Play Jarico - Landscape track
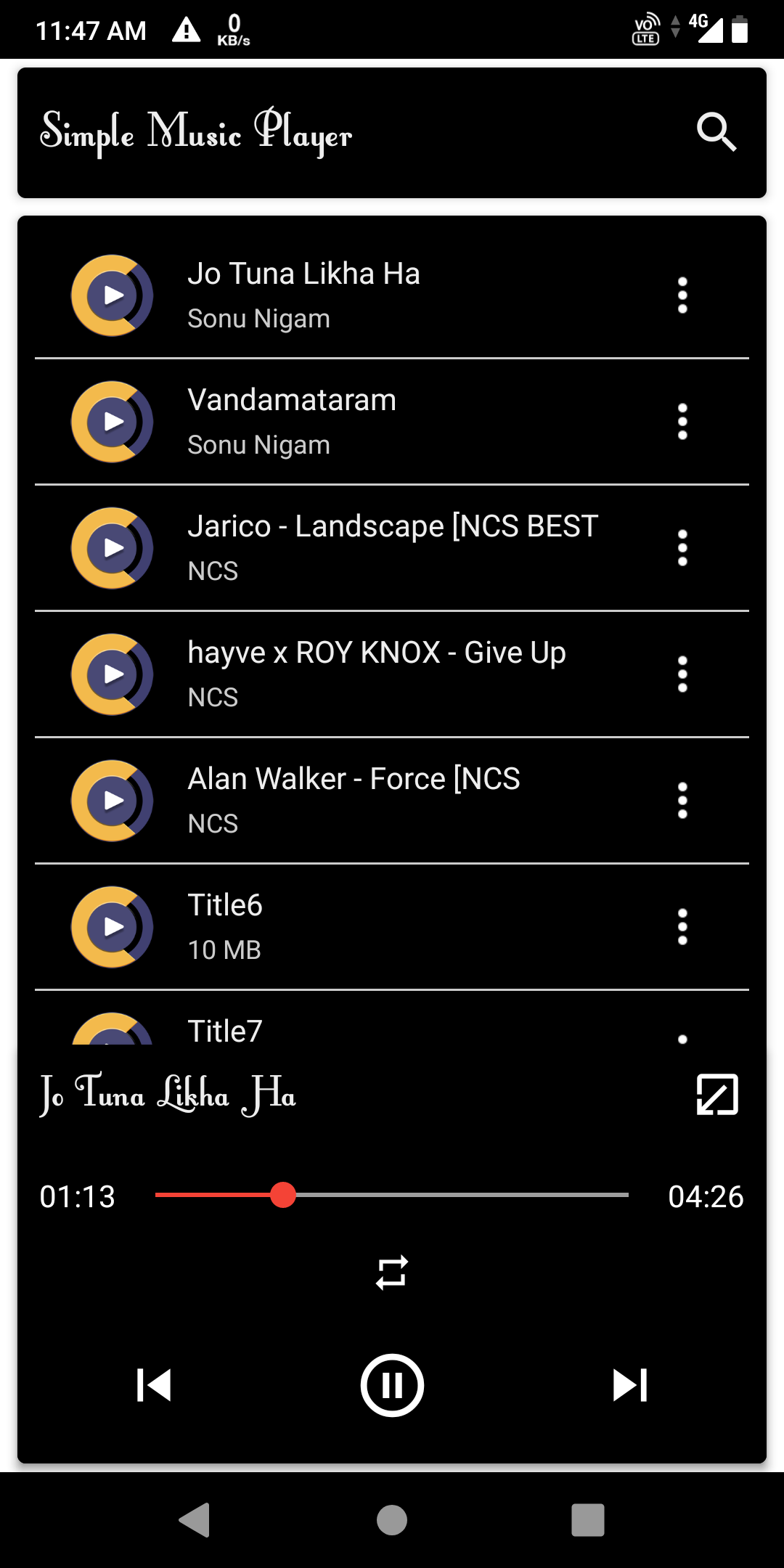This screenshot has height=1568, width=784. [112, 548]
